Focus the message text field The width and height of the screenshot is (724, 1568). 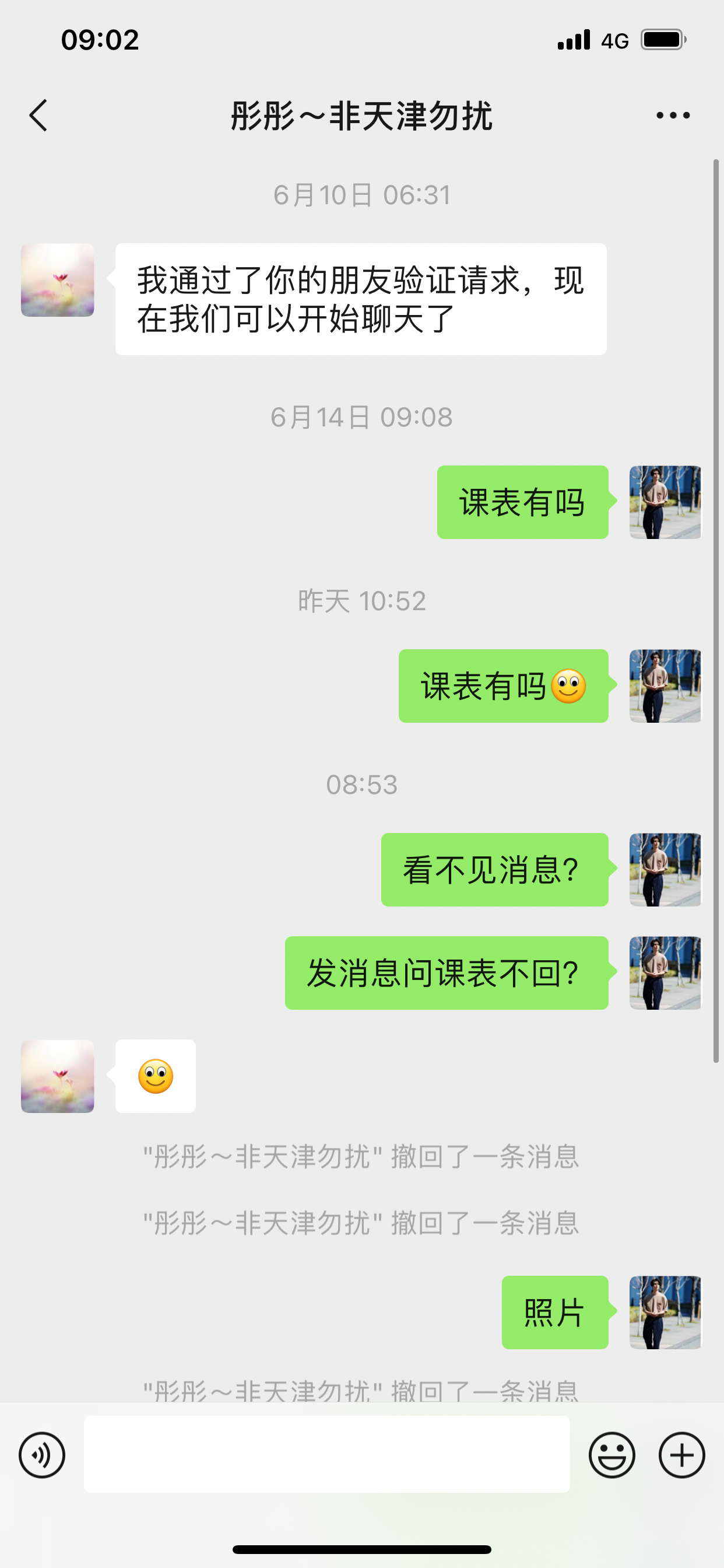click(326, 1454)
